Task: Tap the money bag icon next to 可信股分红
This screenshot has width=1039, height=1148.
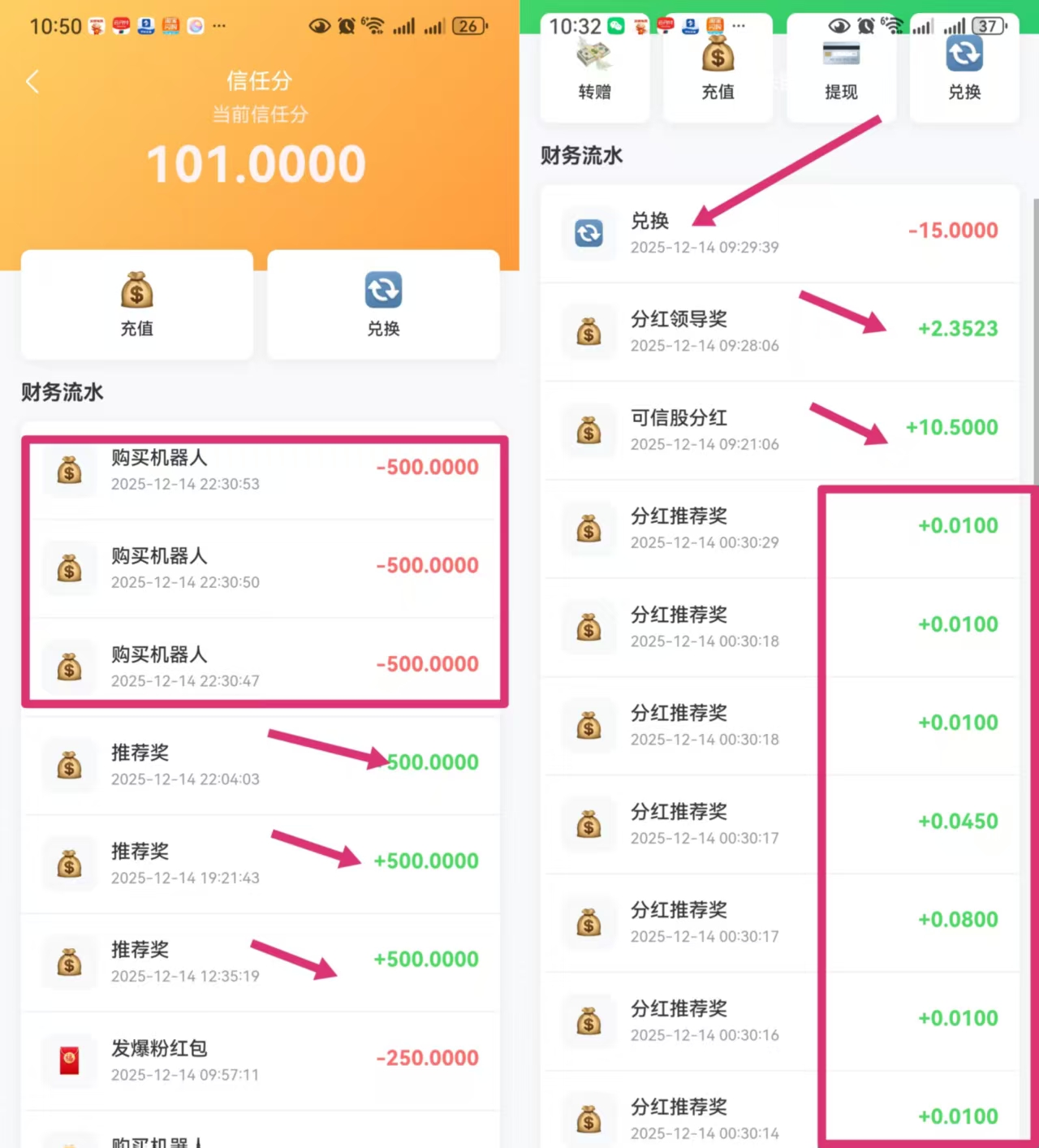Action: click(588, 430)
